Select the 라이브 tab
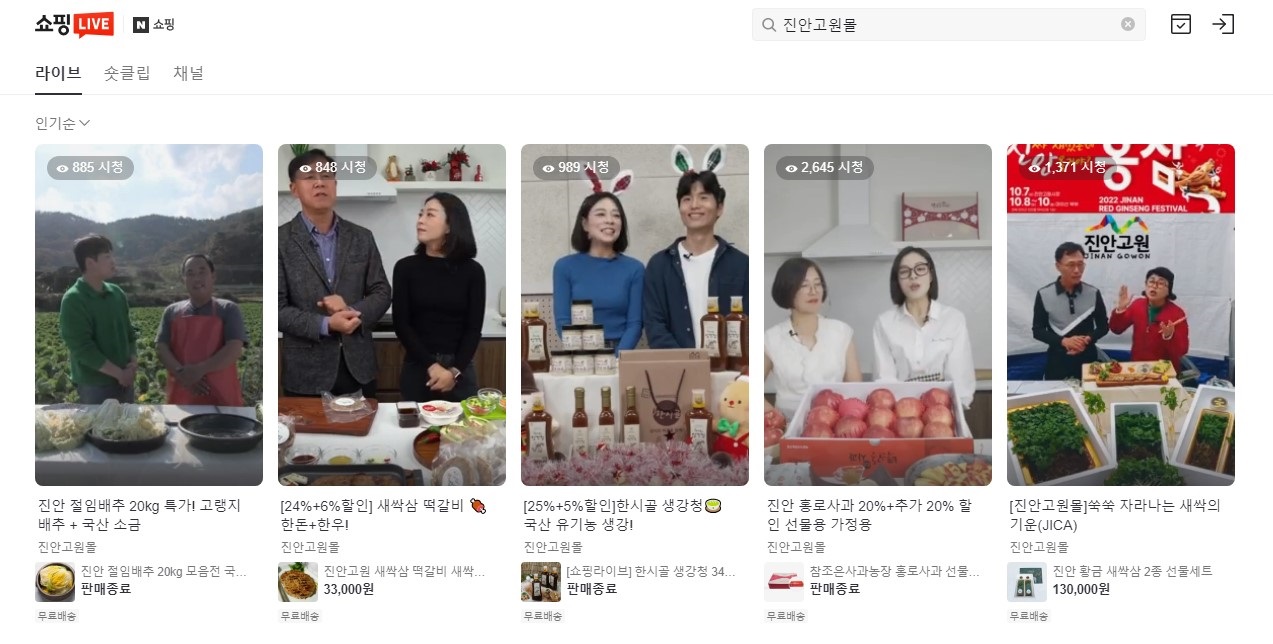This screenshot has height=644, width=1273. tap(58, 73)
